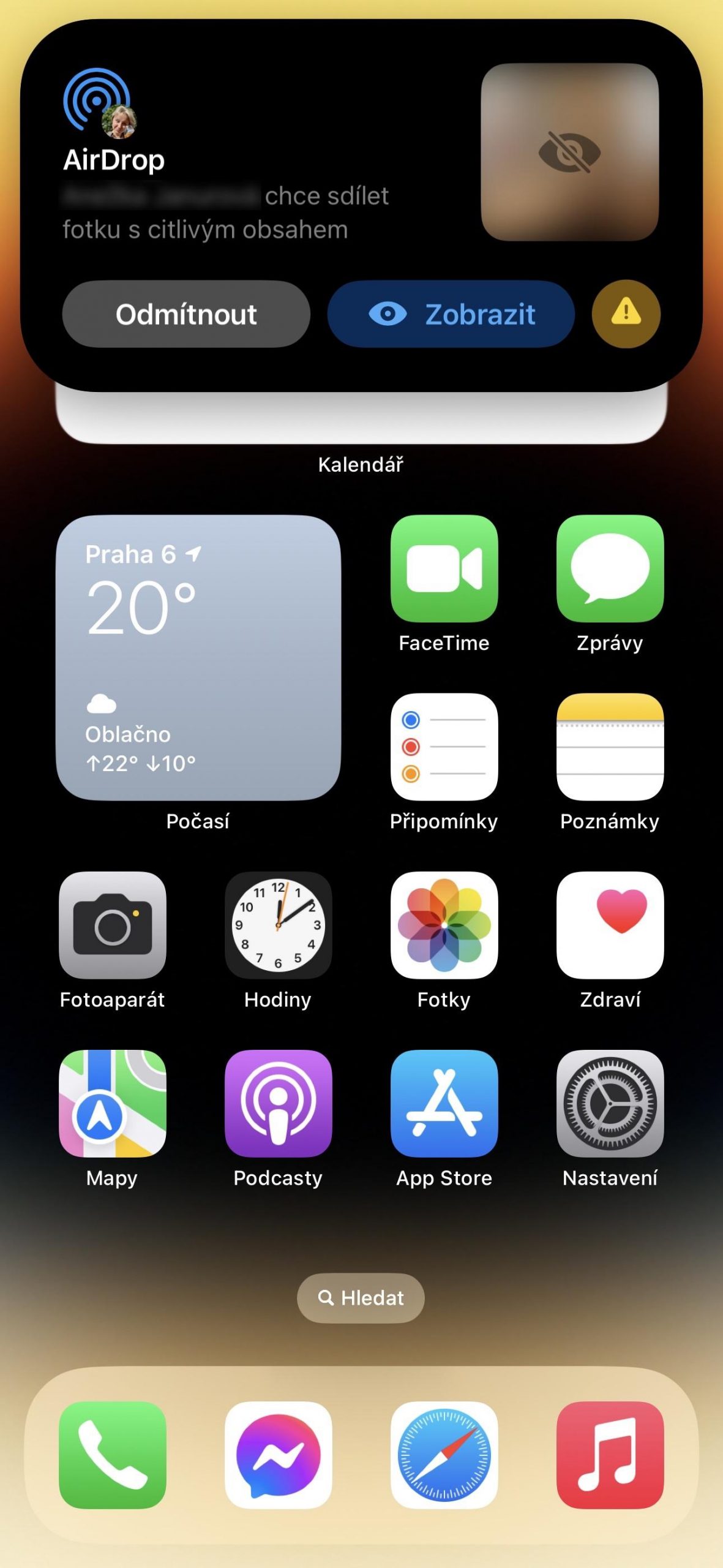Screen dimensions: 723x1568
Task: Decline the AirDrop with Odmítnout
Action: pos(186,314)
